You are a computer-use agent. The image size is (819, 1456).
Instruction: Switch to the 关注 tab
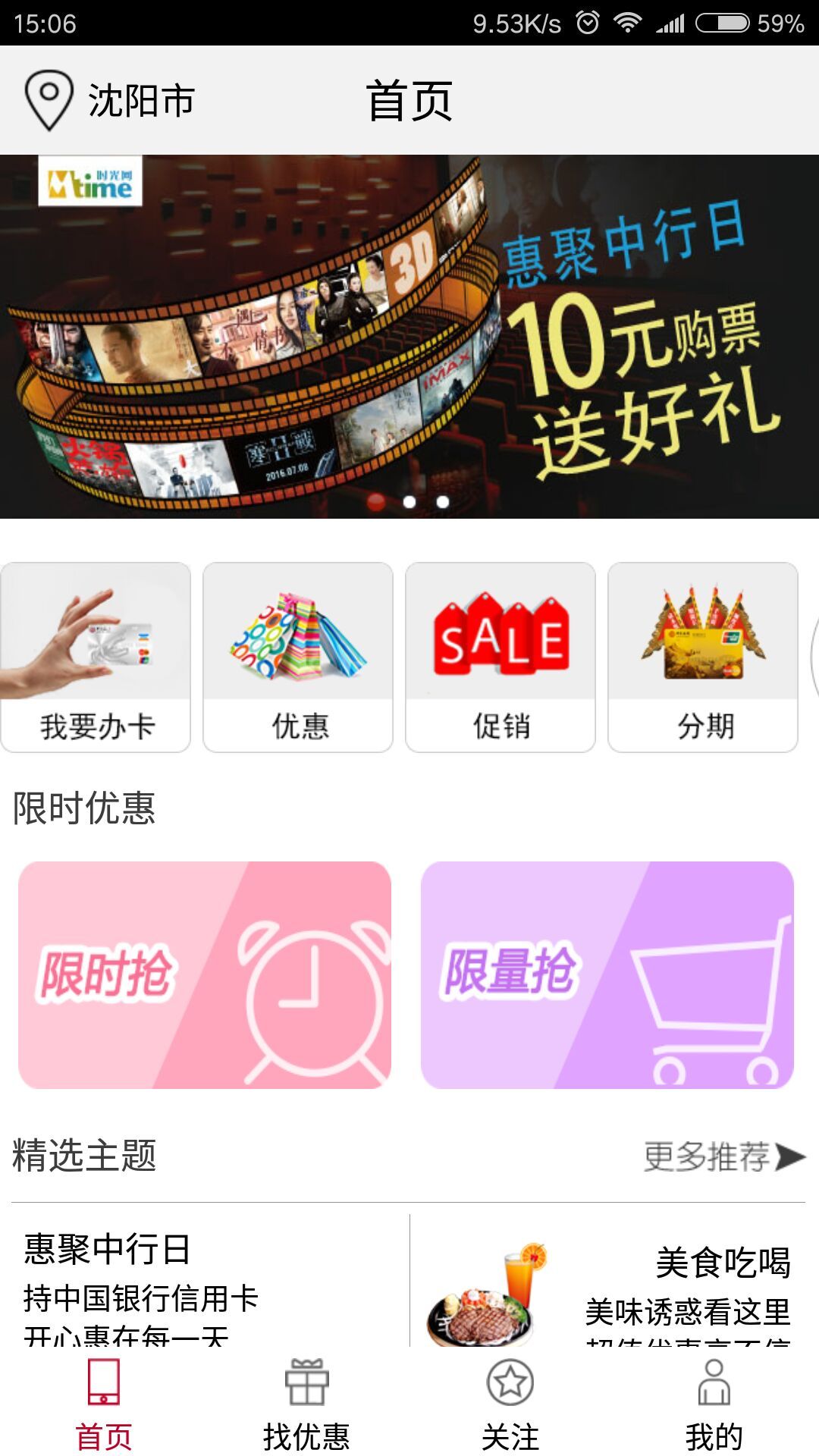510,1404
